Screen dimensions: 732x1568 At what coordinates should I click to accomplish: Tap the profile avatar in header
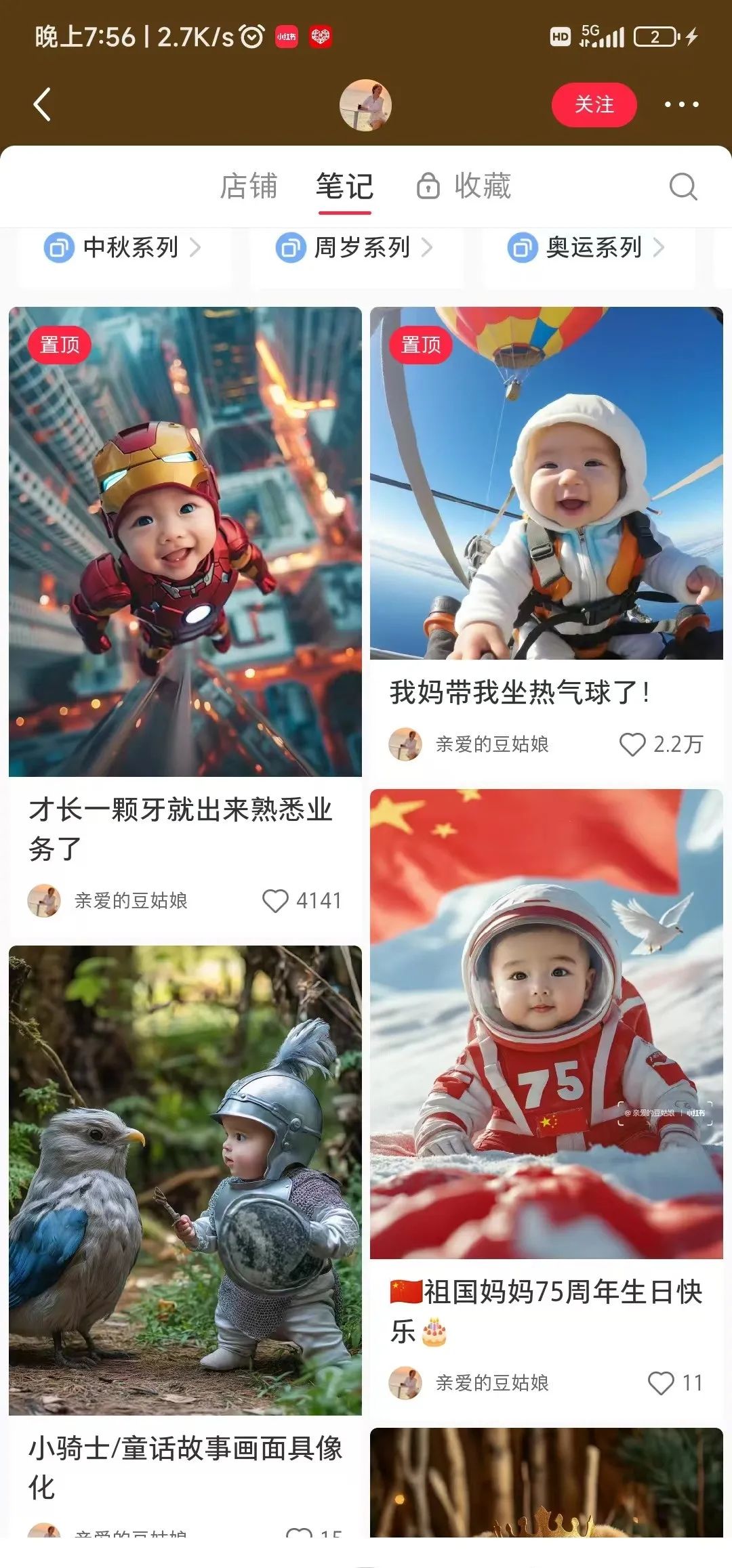pyautogui.click(x=365, y=105)
